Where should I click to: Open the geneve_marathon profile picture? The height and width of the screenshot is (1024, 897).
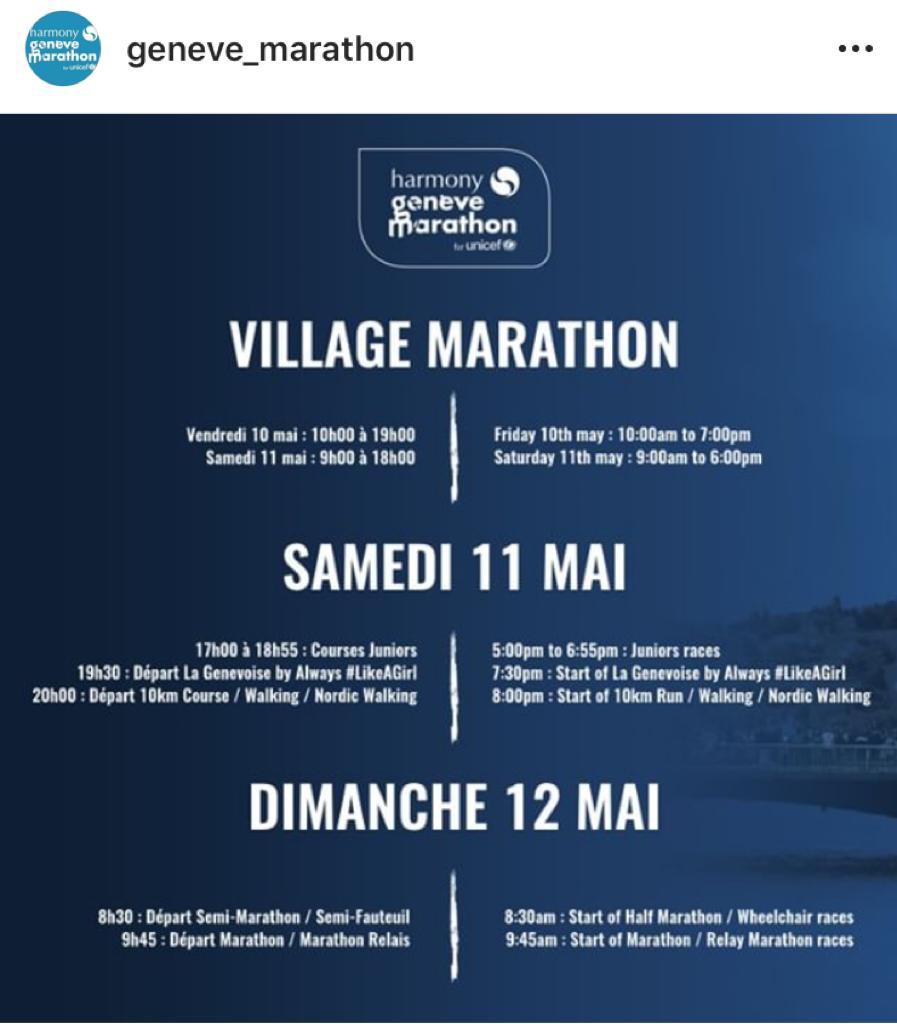[x=63, y=49]
